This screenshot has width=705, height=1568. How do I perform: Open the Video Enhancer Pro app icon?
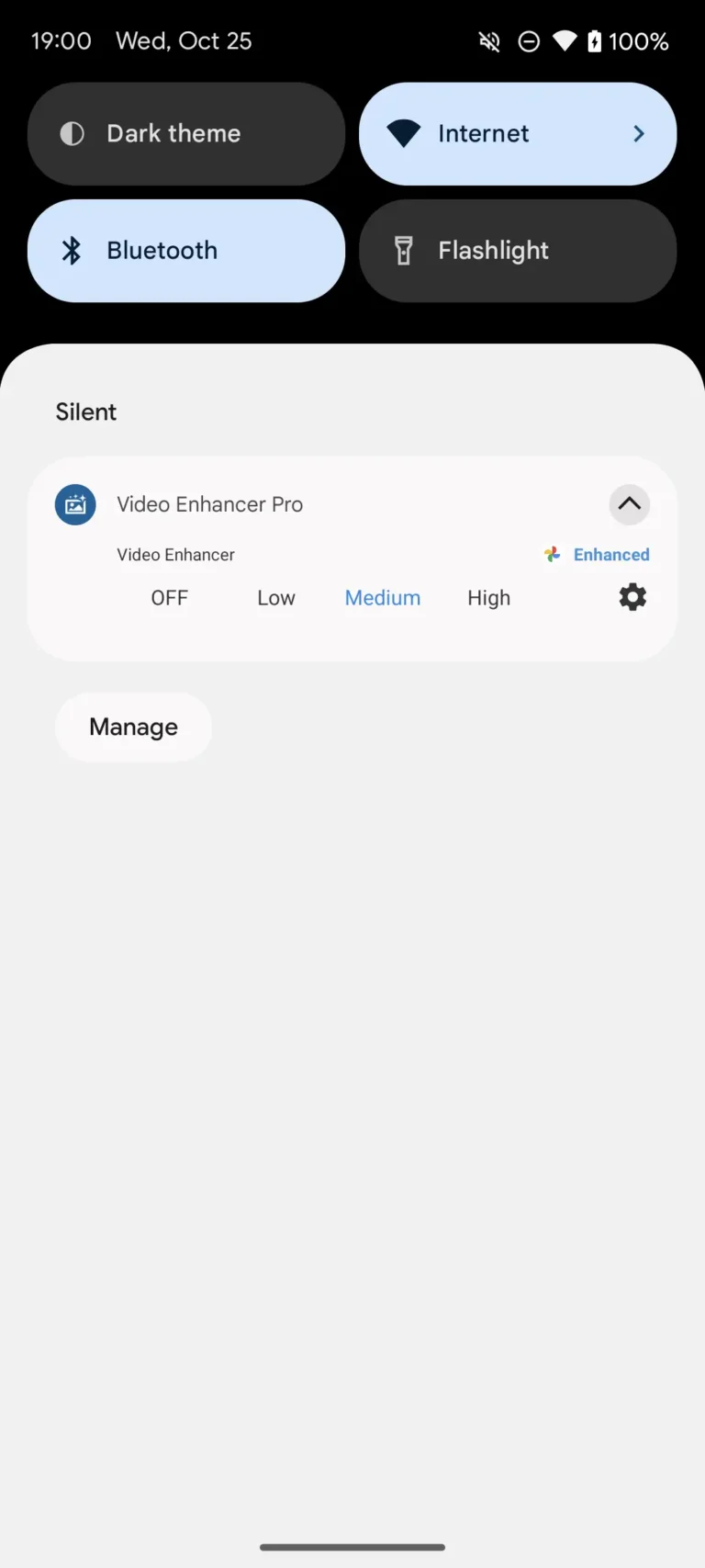(74, 504)
